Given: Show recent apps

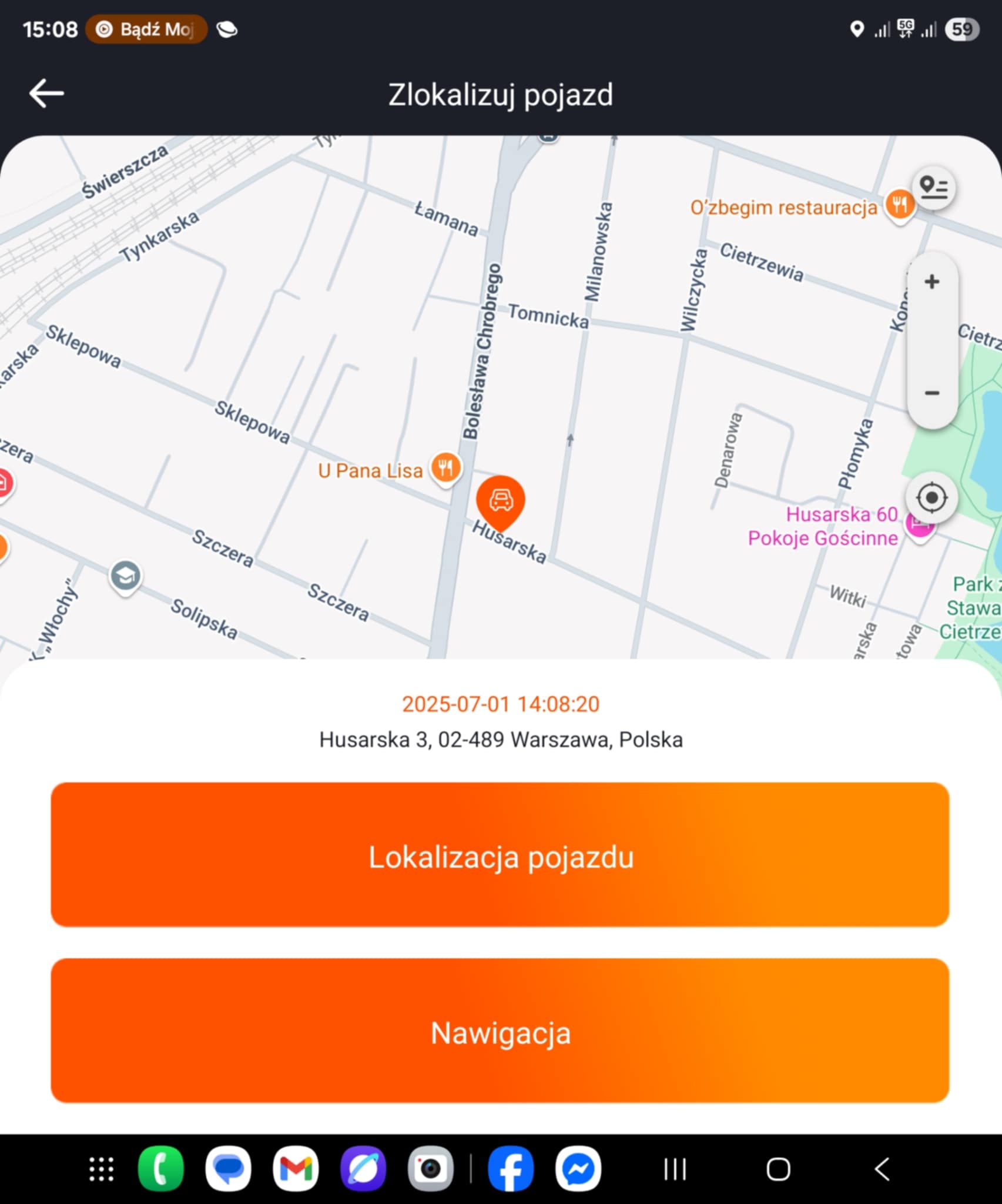Looking at the screenshot, I should click(x=675, y=1169).
